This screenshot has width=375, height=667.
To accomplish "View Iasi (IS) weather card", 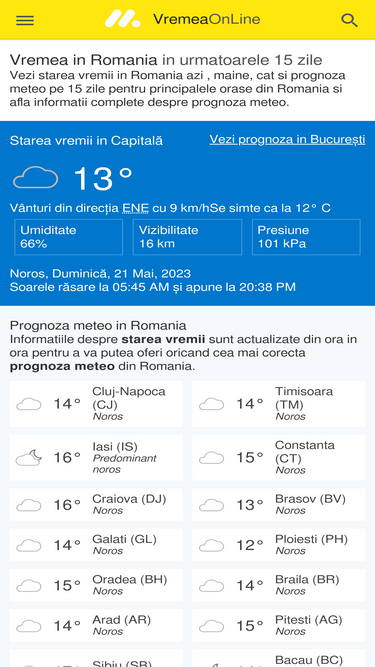I will pos(96,457).
